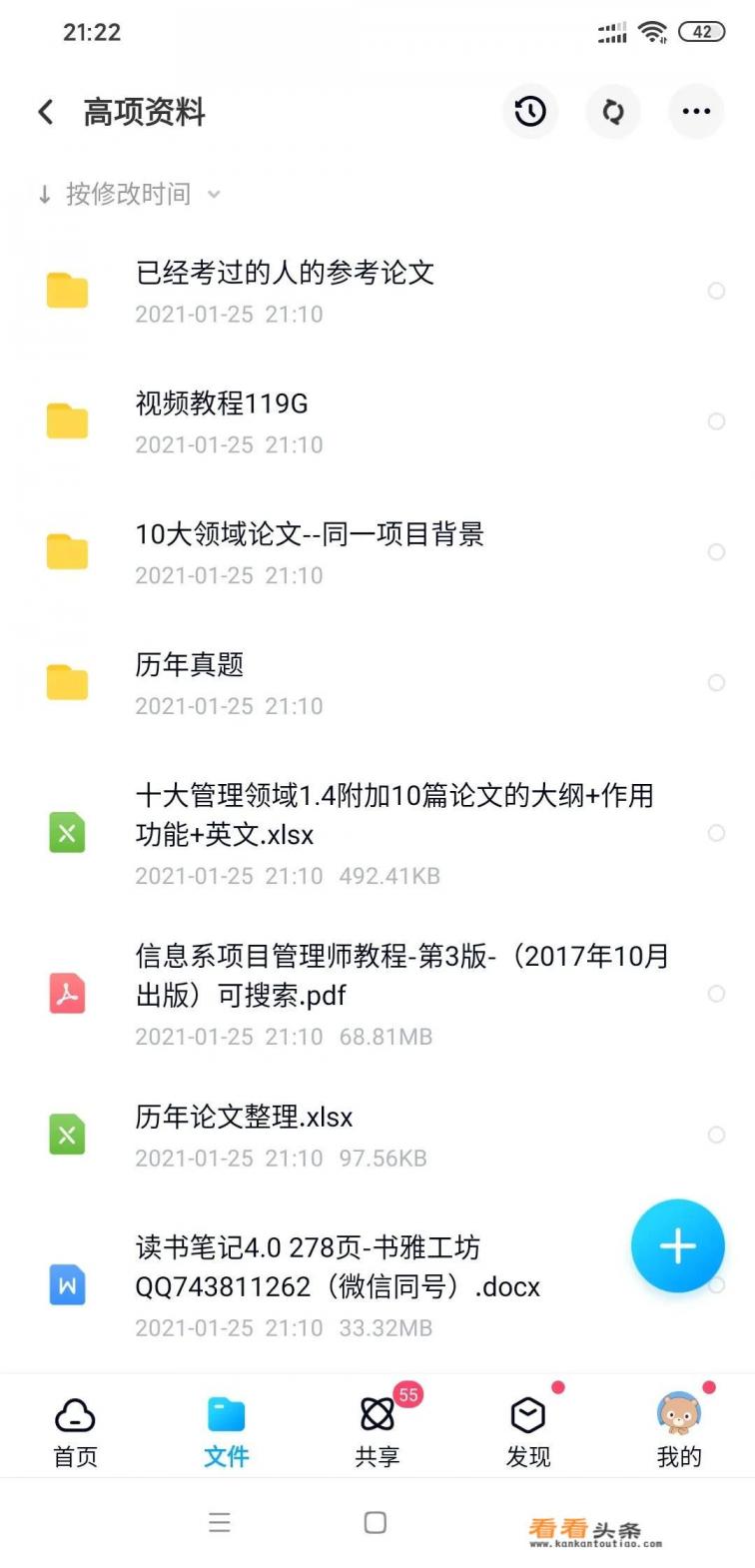Viewport: 755px width, 1568px height.
Task: Switch to the 发现 tab
Action: 527,1431
